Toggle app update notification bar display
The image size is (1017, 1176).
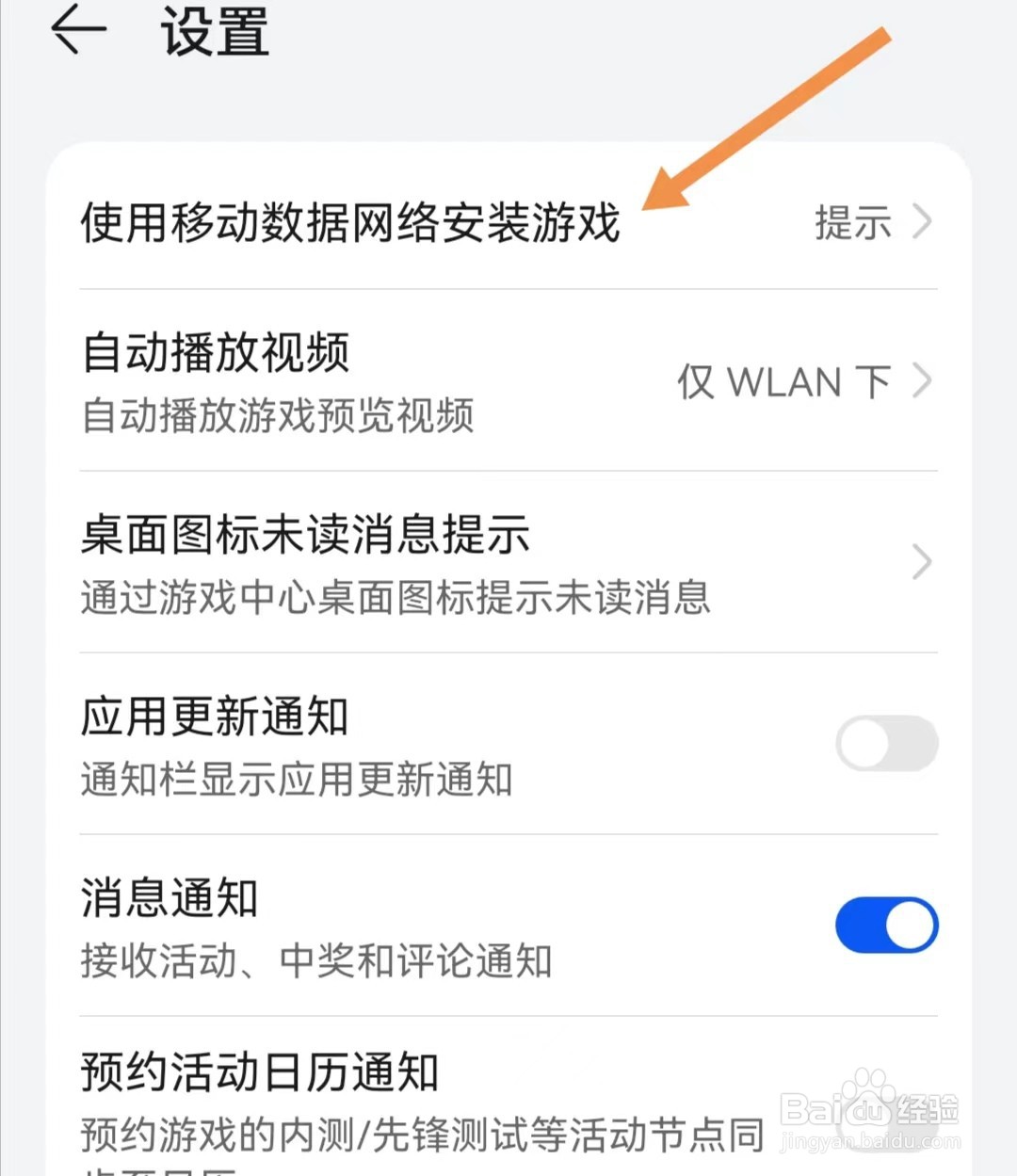(885, 744)
